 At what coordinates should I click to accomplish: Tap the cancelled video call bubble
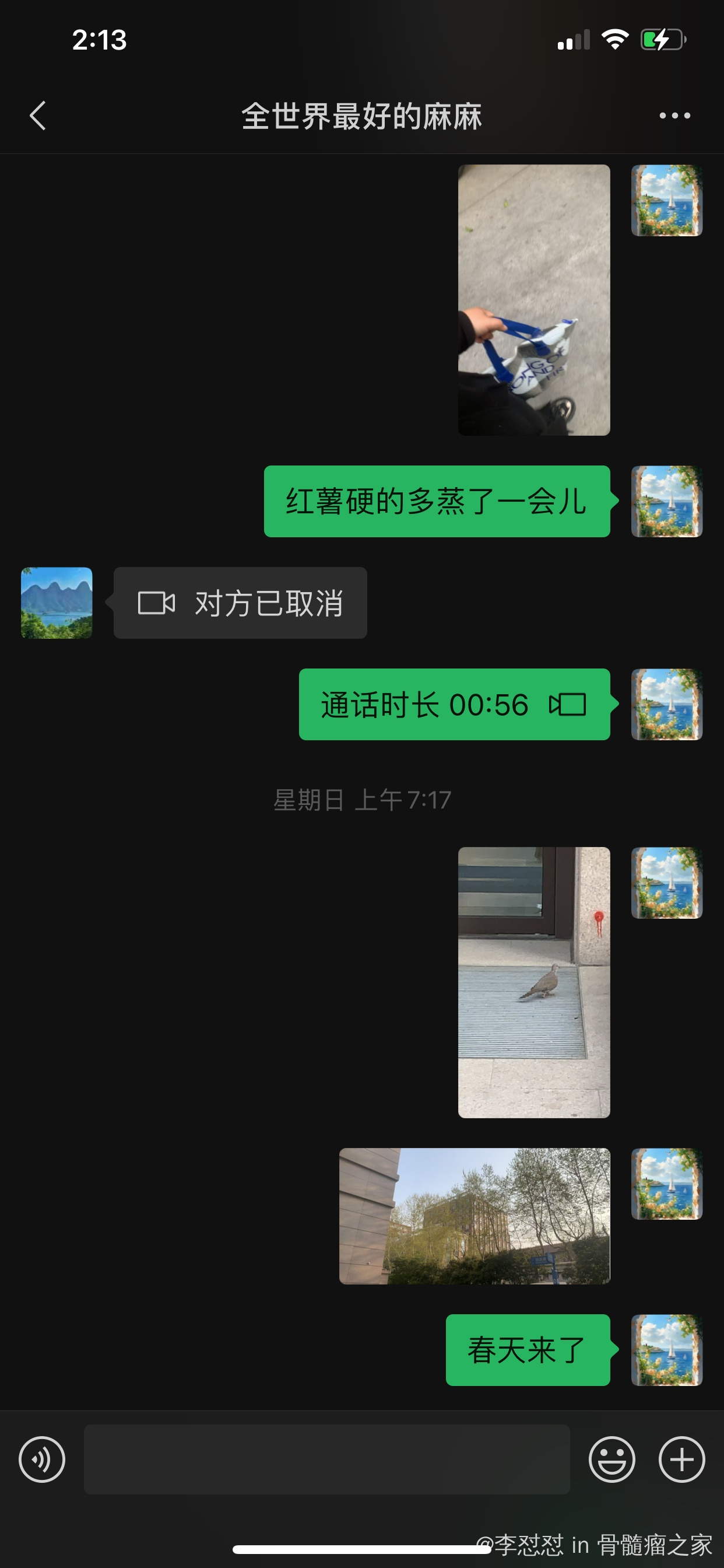[x=240, y=603]
